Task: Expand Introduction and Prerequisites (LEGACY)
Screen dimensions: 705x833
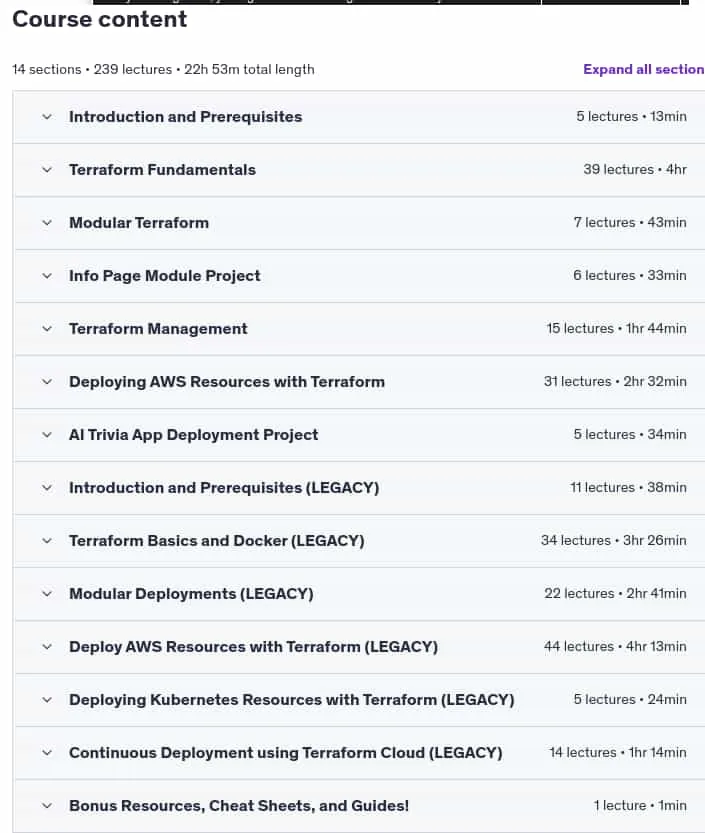Action: click(x=359, y=488)
